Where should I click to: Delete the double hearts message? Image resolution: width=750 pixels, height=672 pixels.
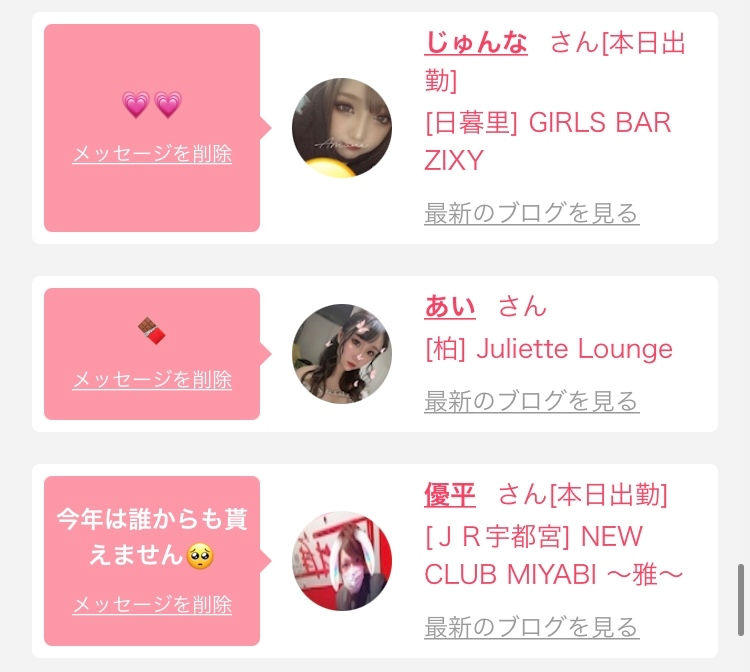tap(152, 154)
